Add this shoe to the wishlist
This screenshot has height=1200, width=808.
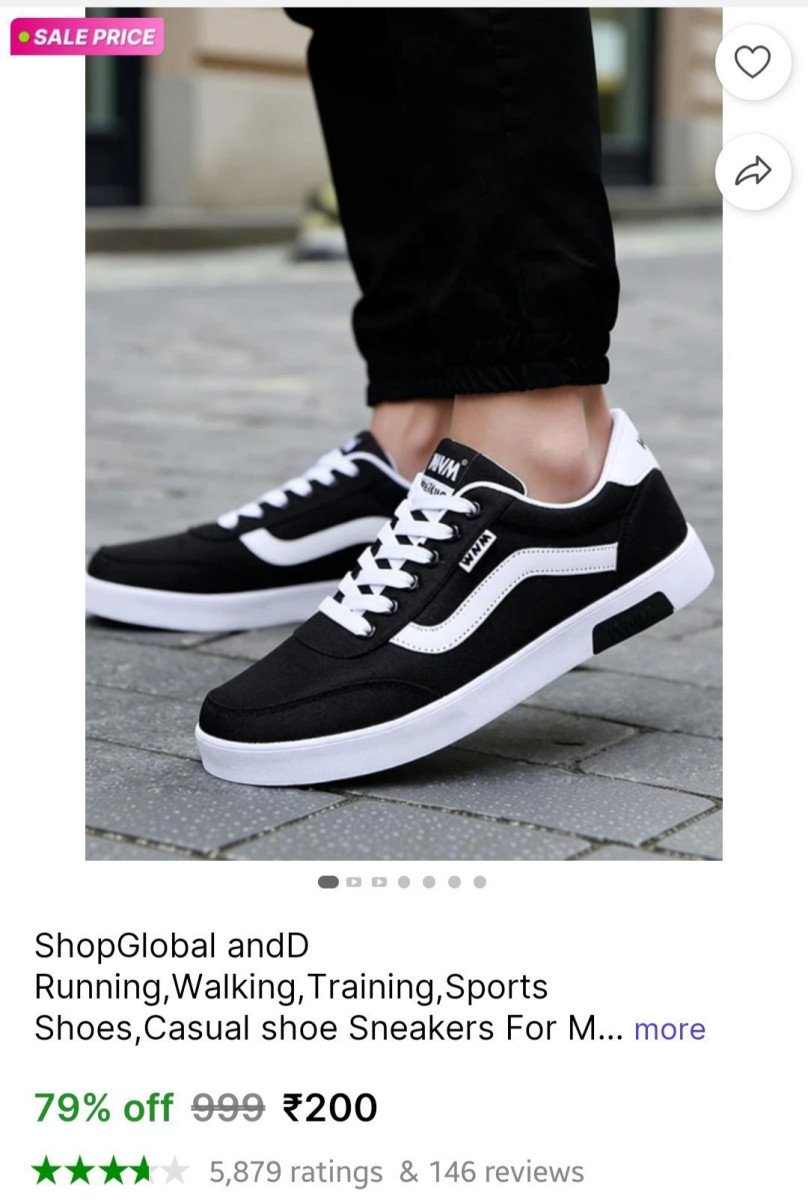click(753, 62)
